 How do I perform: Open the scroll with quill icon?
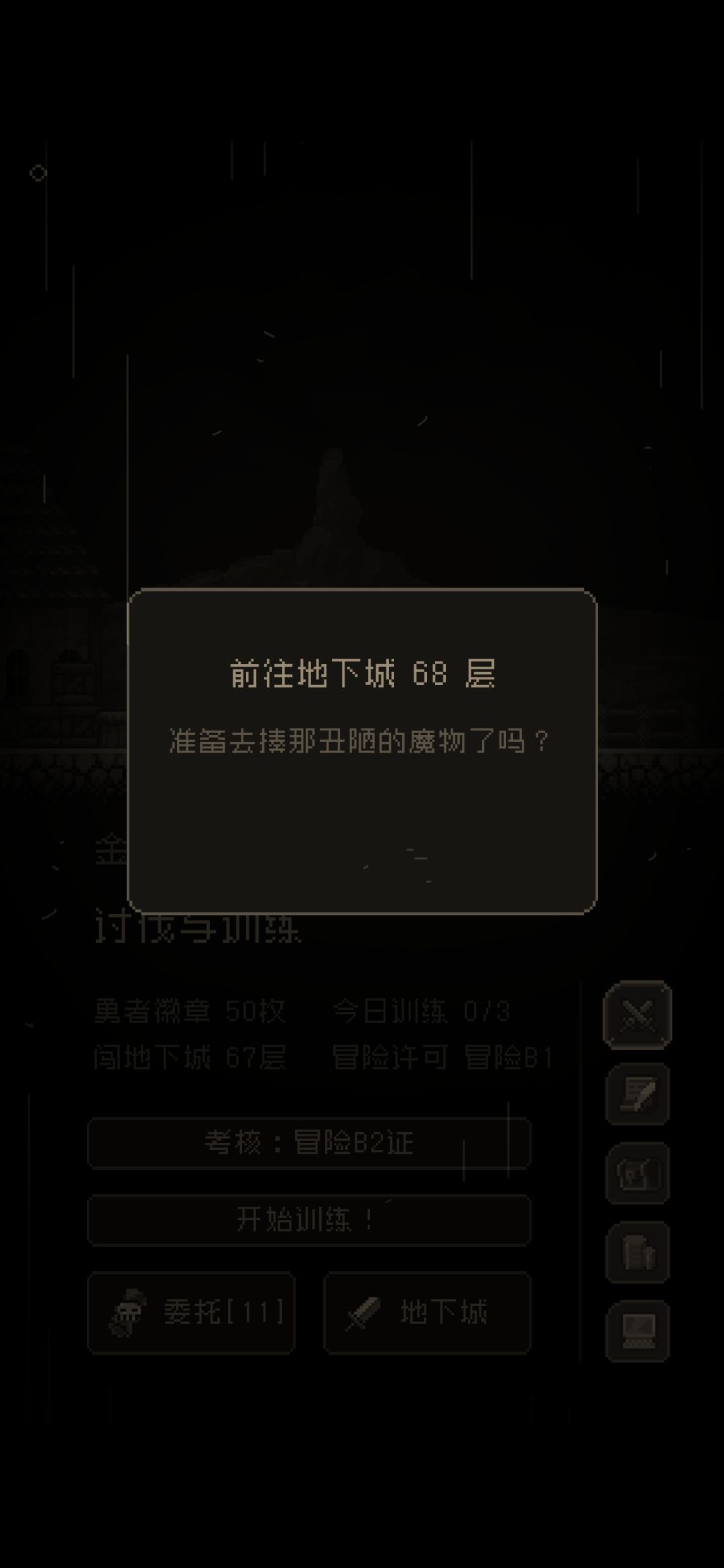[x=638, y=1094]
